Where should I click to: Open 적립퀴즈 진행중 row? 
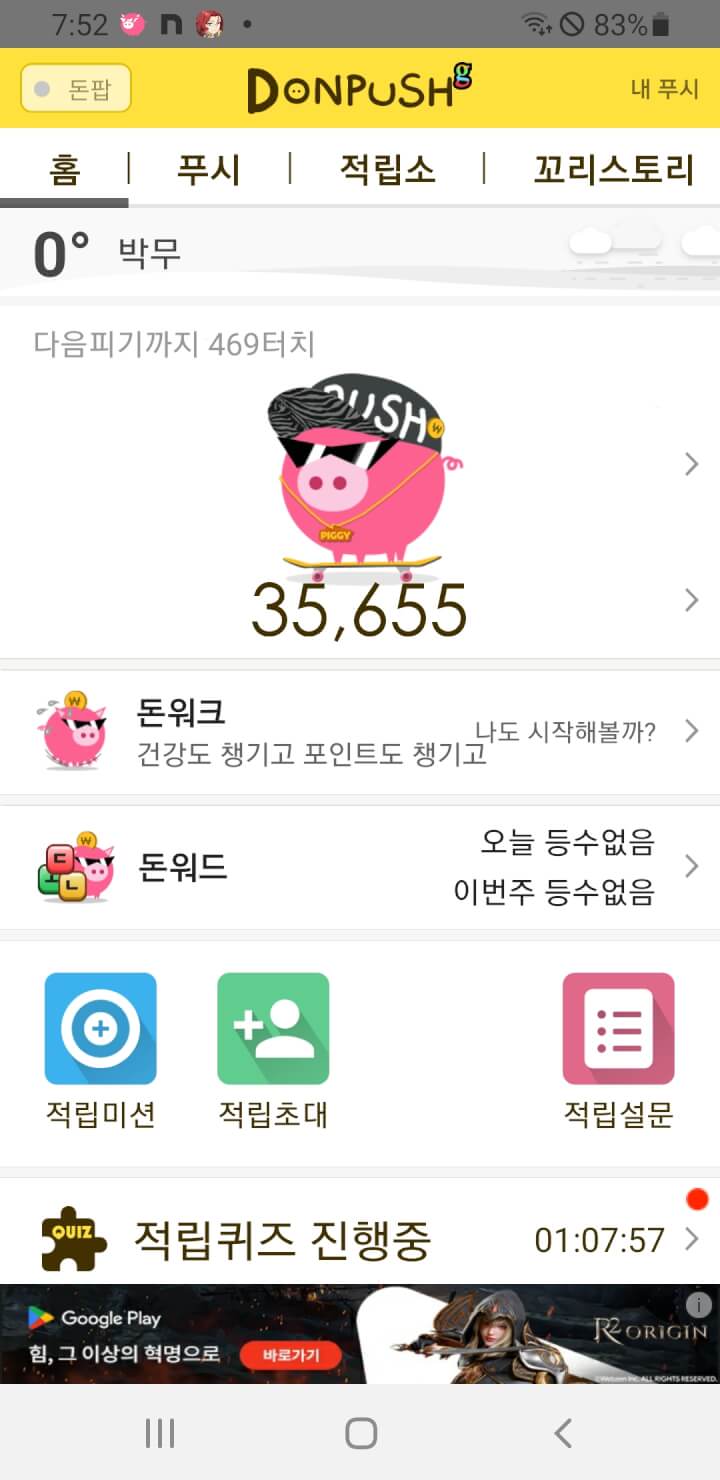coord(360,1240)
